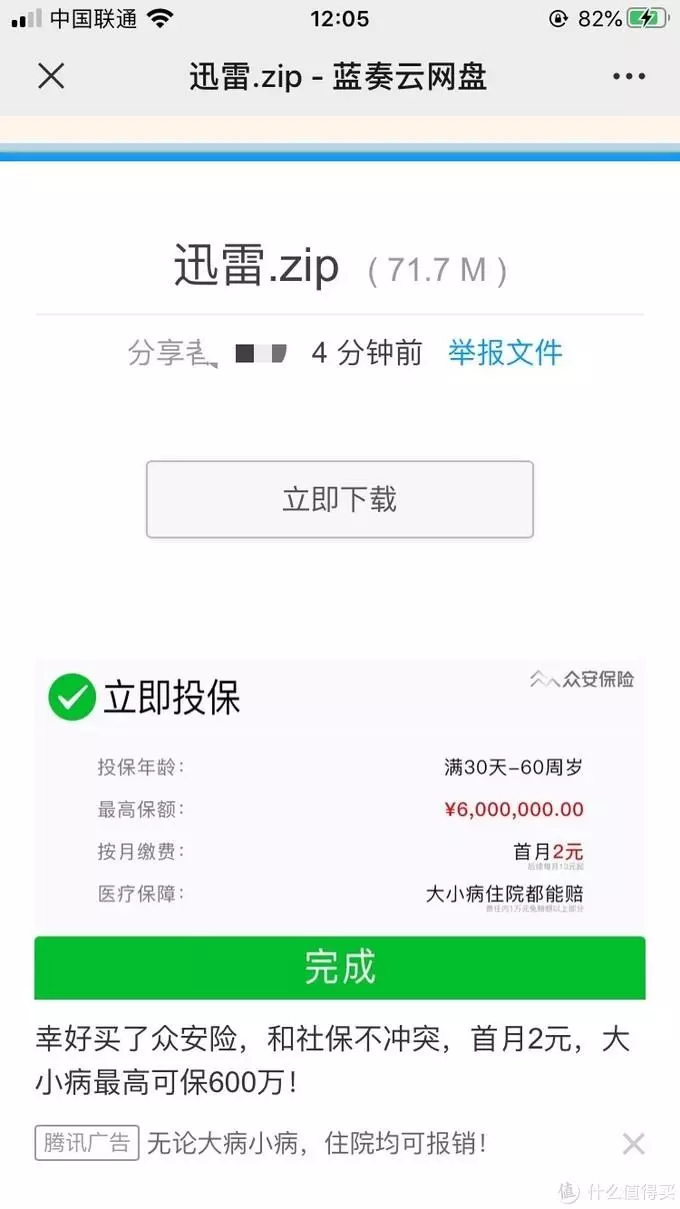The width and height of the screenshot is (680, 1209).
Task: Report the file via 举报文件
Action: [x=505, y=352]
